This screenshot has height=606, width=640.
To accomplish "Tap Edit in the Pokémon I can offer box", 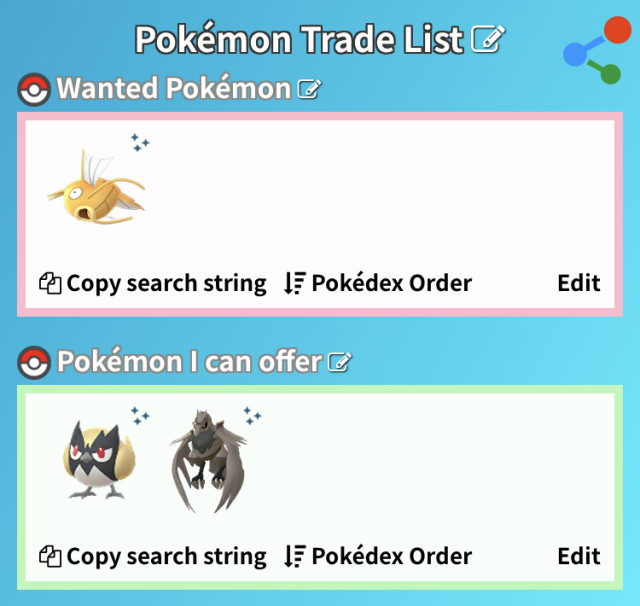I will click(578, 556).
